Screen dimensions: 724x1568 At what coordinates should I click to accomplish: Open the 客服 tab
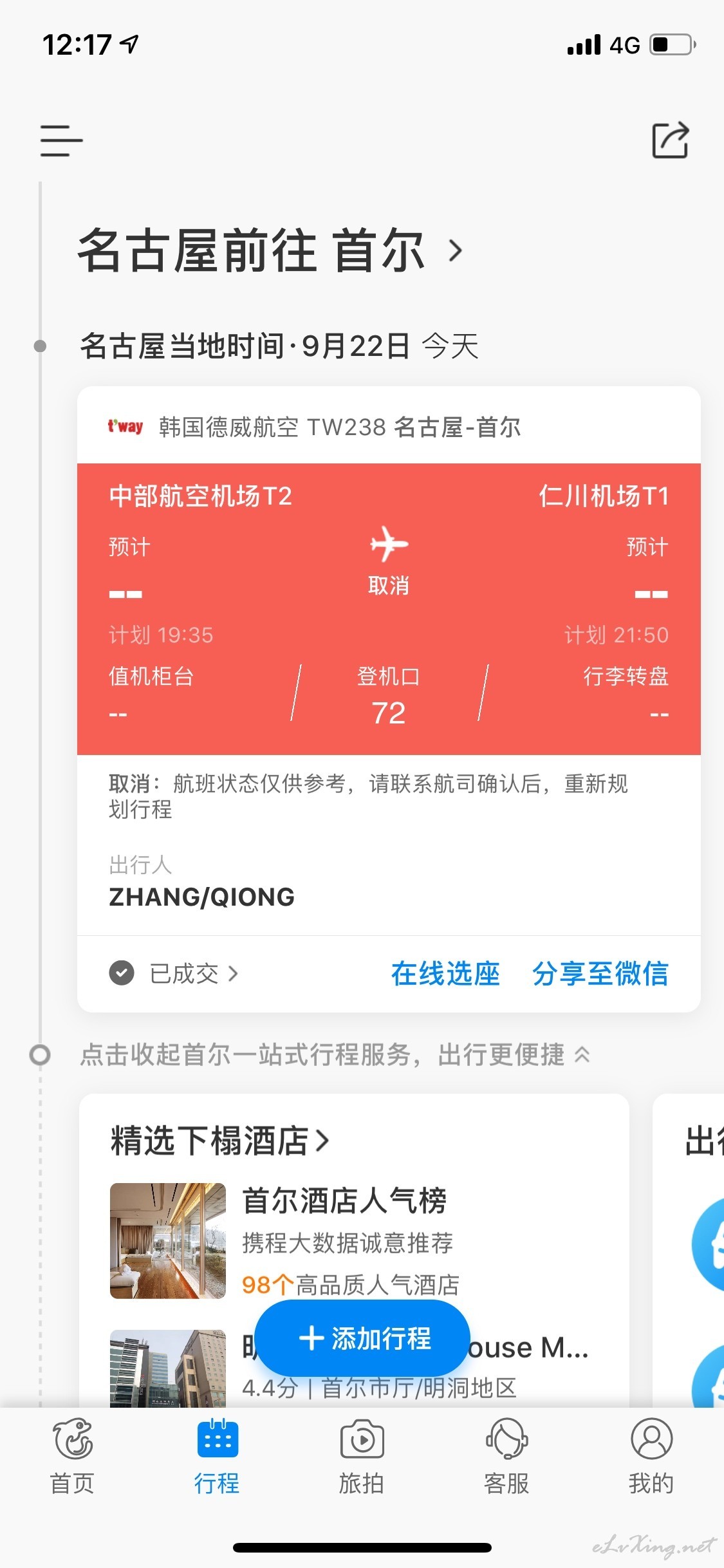(506, 1457)
